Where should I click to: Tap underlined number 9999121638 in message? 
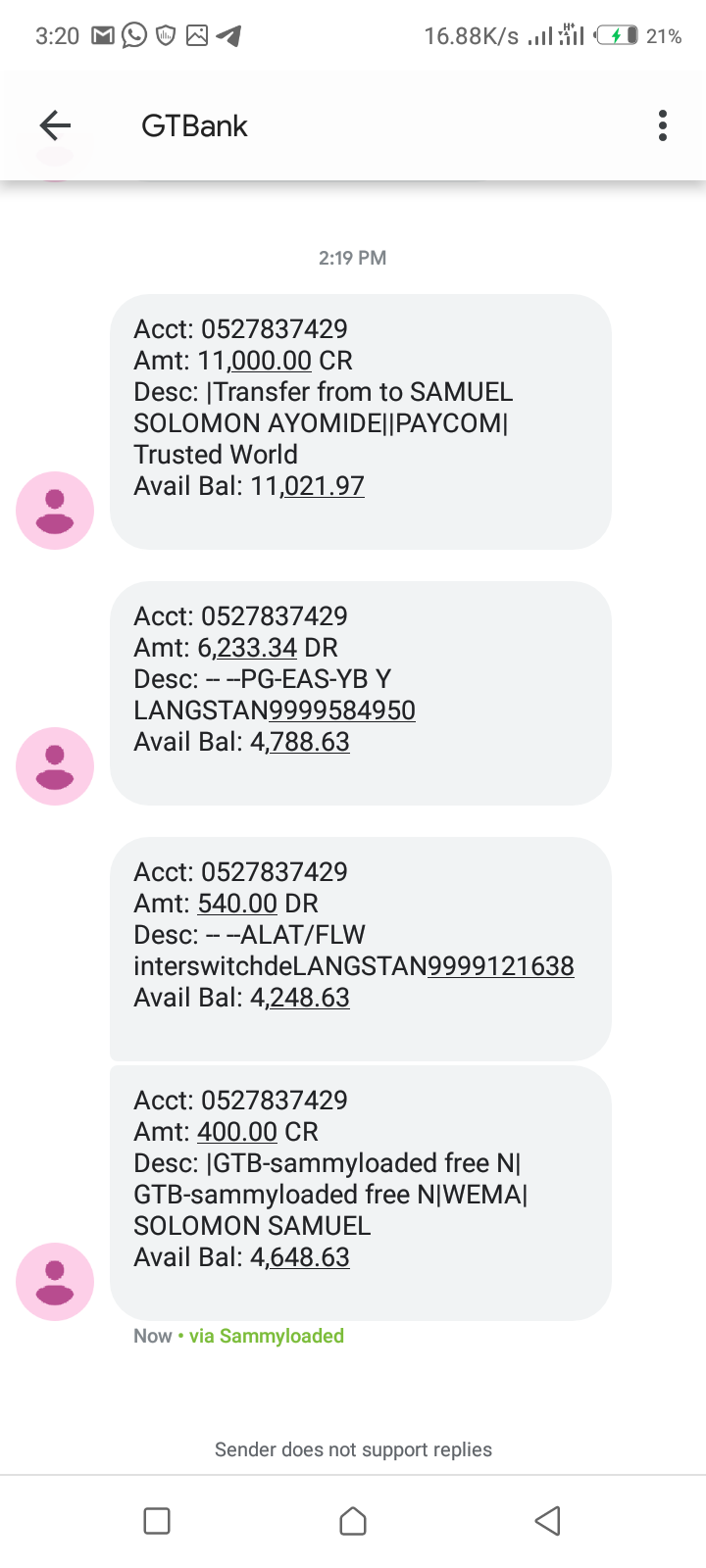pyautogui.click(x=500, y=966)
